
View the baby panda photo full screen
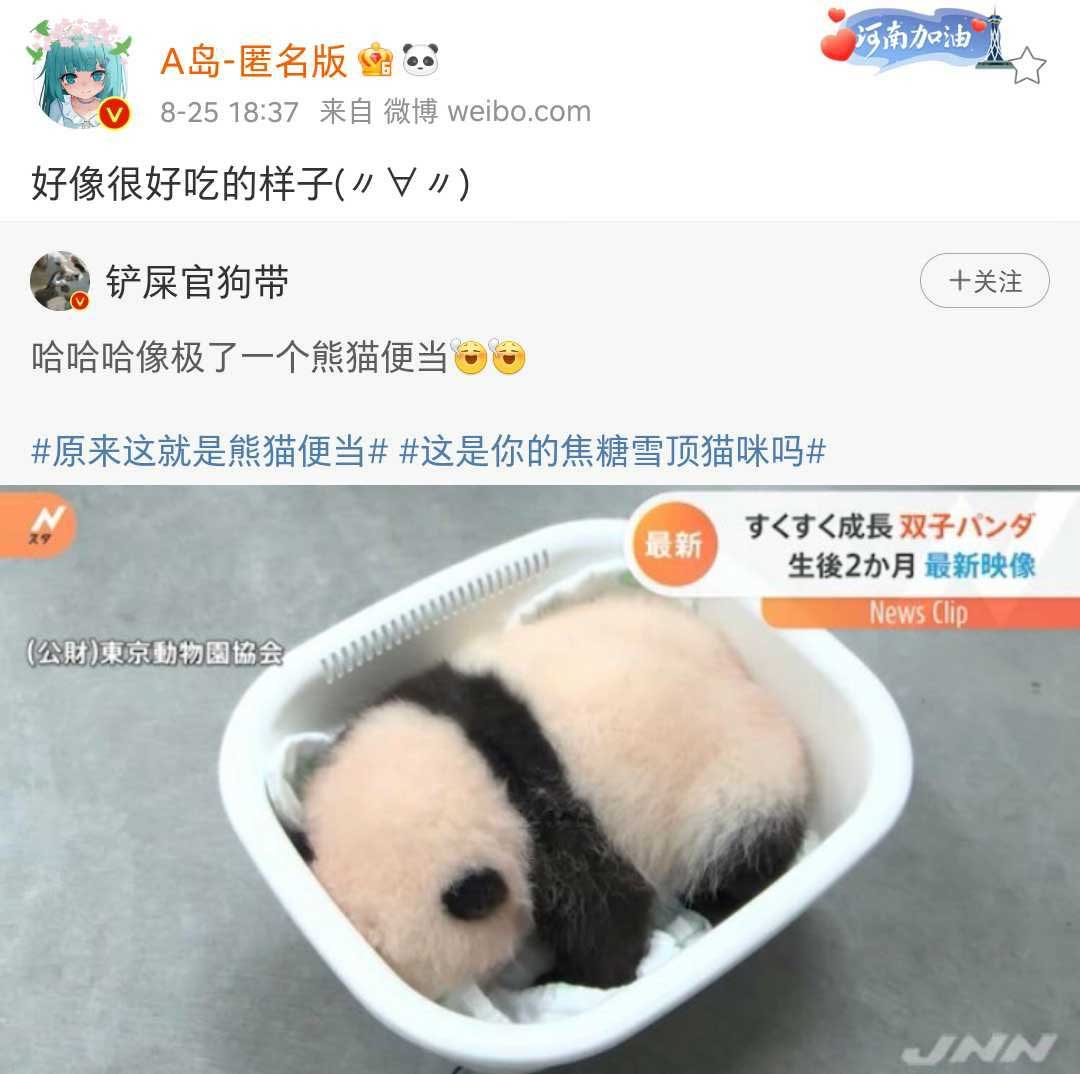(x=540, y=780)
